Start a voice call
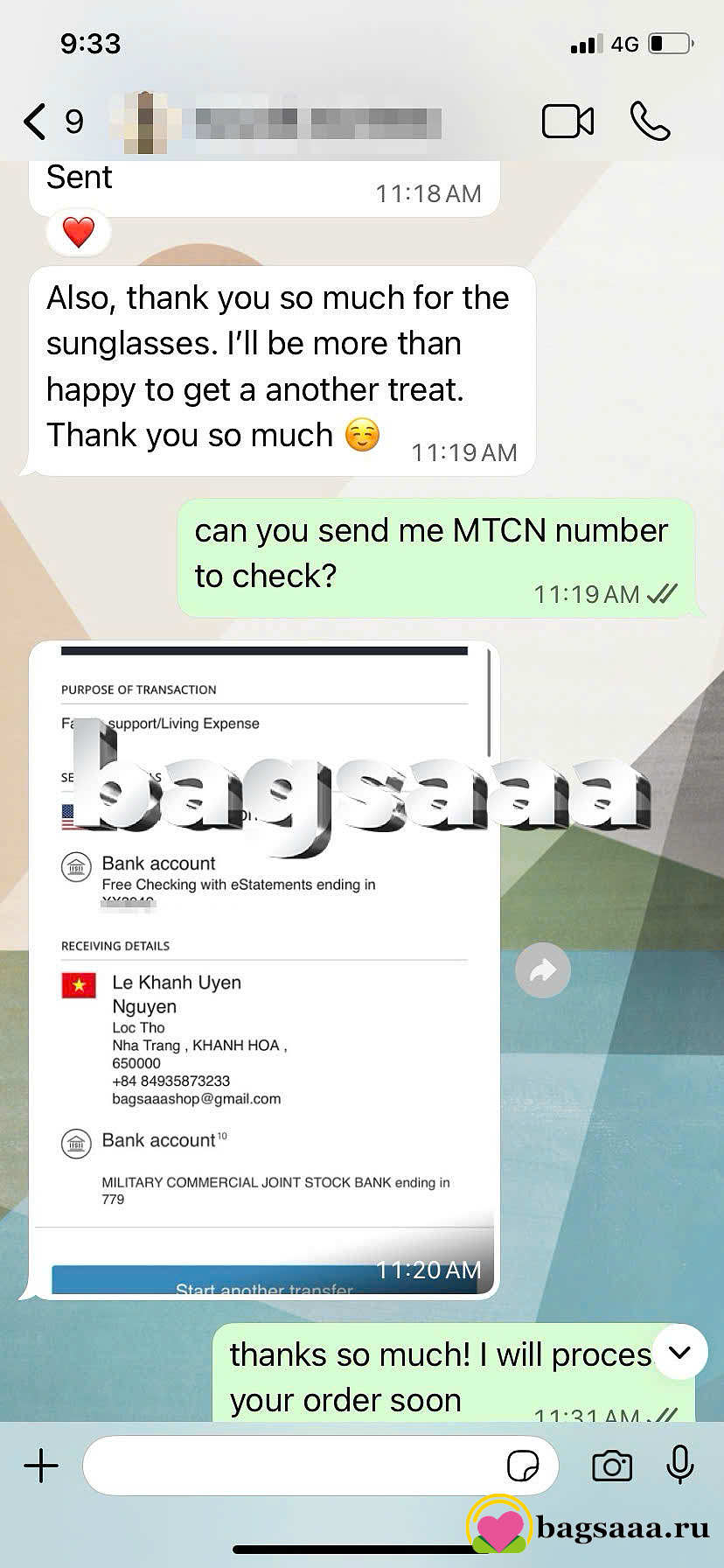Viewport: 724px width, 1568px height. coord(650,122)
